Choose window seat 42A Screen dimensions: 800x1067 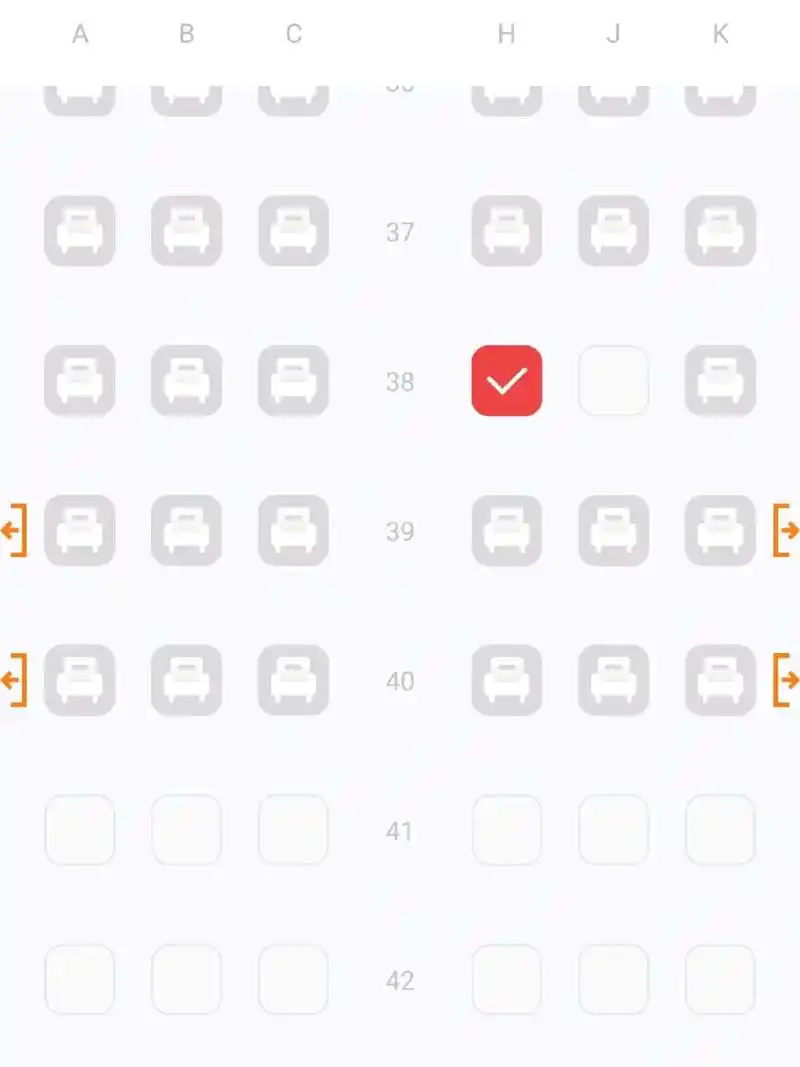(80, 980)
